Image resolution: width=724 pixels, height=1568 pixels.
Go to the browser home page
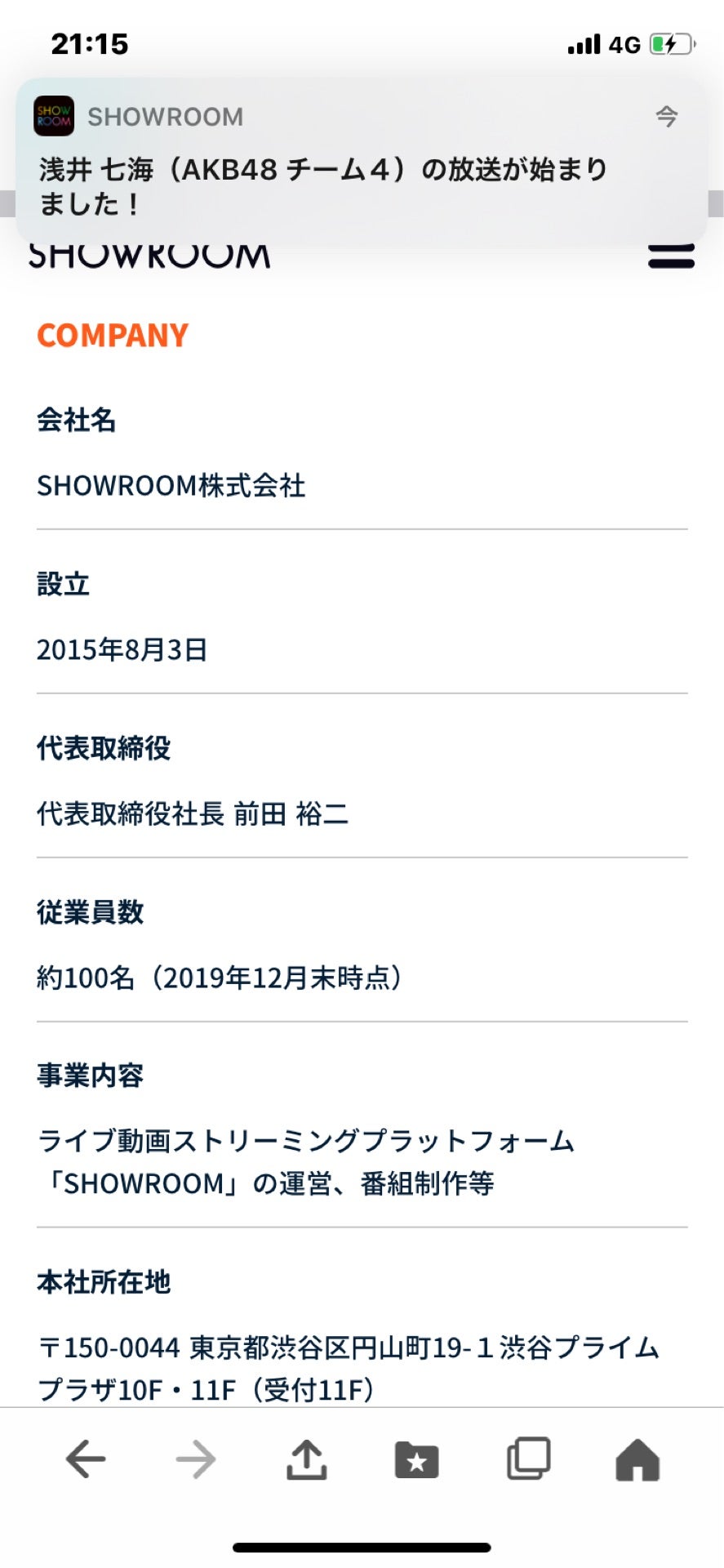click(x=637, y=1459)
